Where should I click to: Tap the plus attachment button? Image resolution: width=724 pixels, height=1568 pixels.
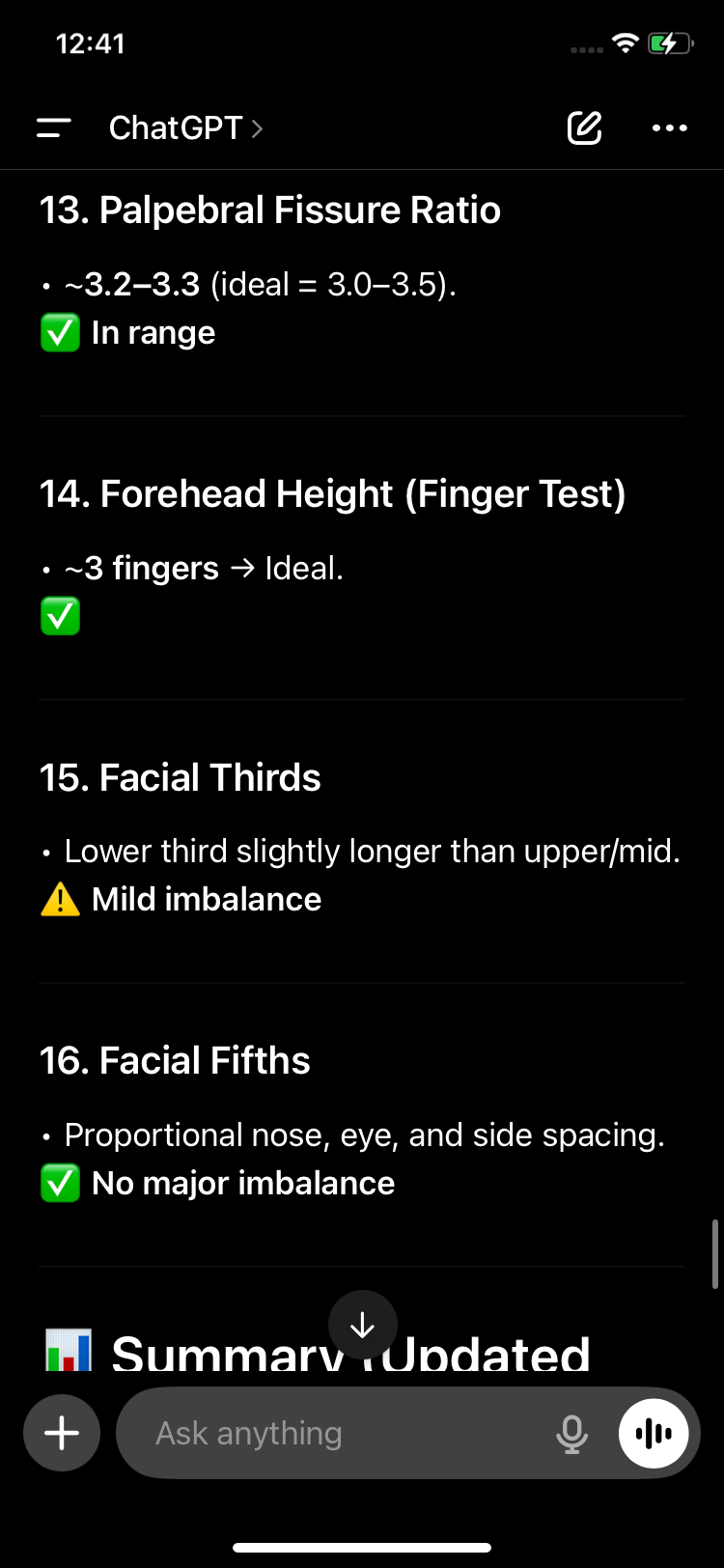click(62, 1433)
